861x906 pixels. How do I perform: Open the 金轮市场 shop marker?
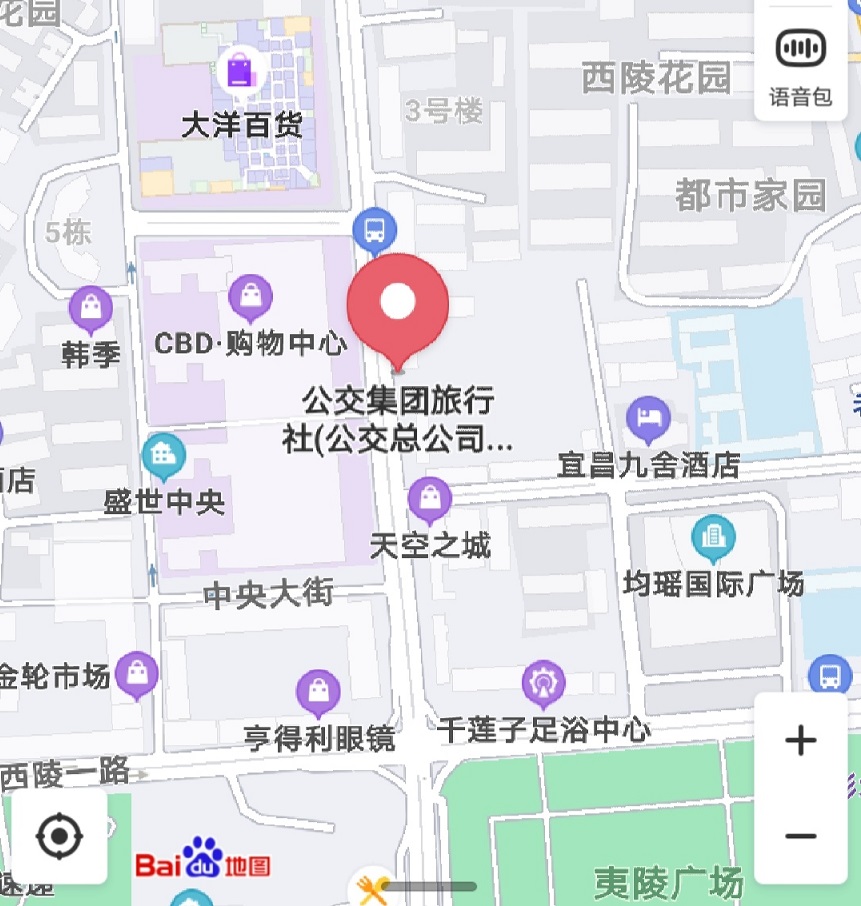tap(137, 675)
